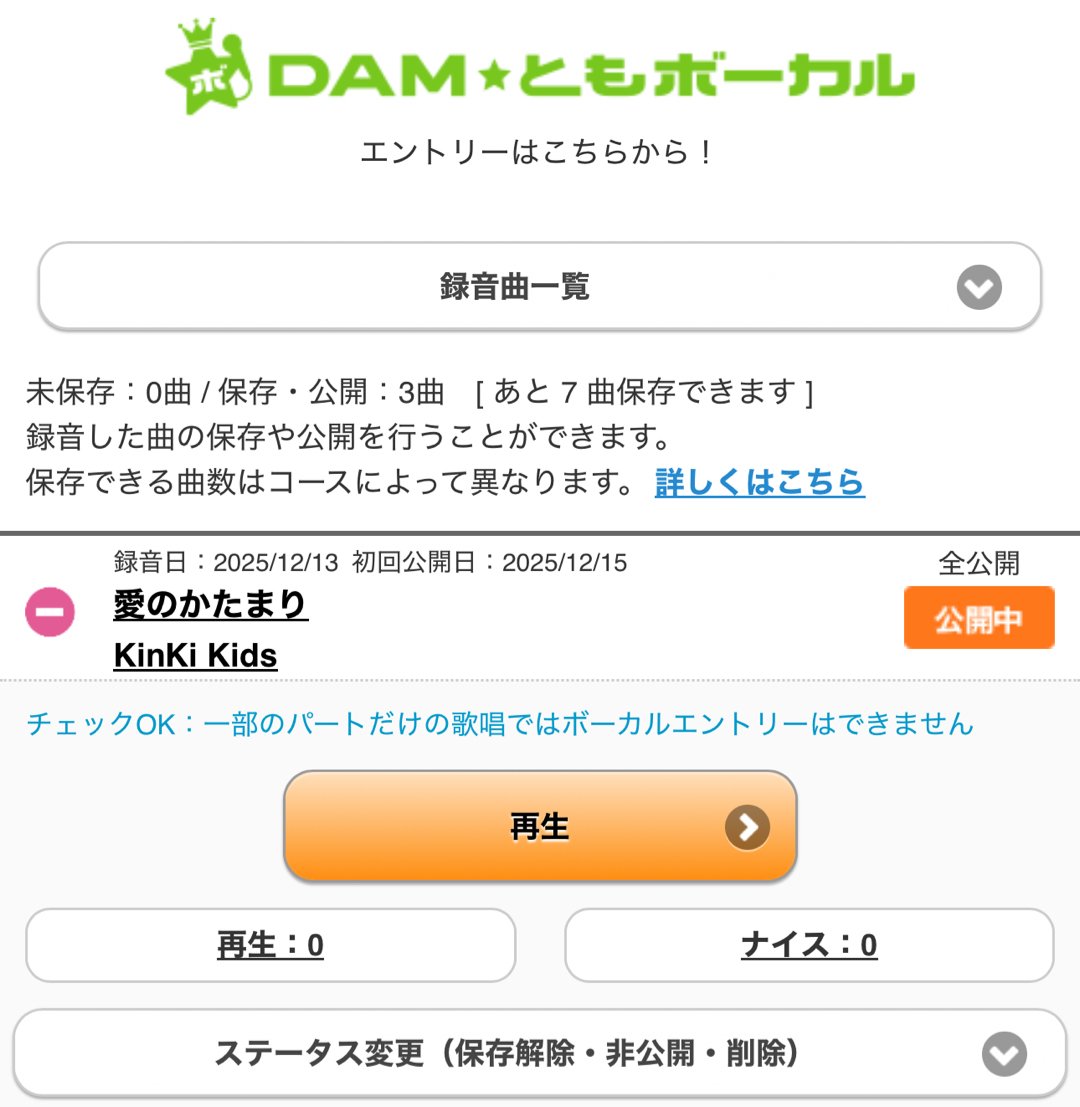Play the recording with the 再生 button
Viewport: 1080px width, 1107px height.
540,827
